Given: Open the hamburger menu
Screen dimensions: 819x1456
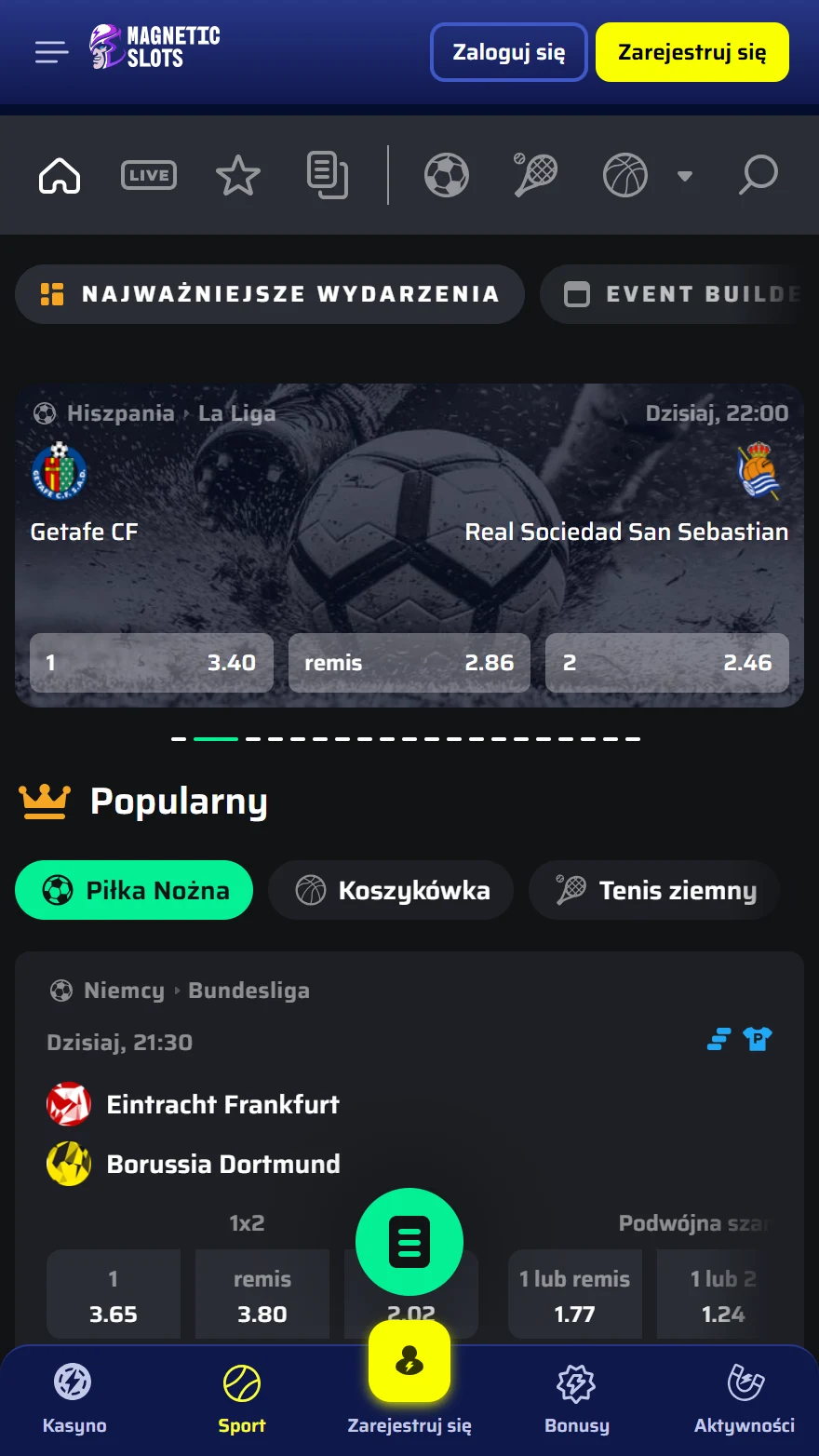Looking at the screenshot, I should click(x=51, y=52).
